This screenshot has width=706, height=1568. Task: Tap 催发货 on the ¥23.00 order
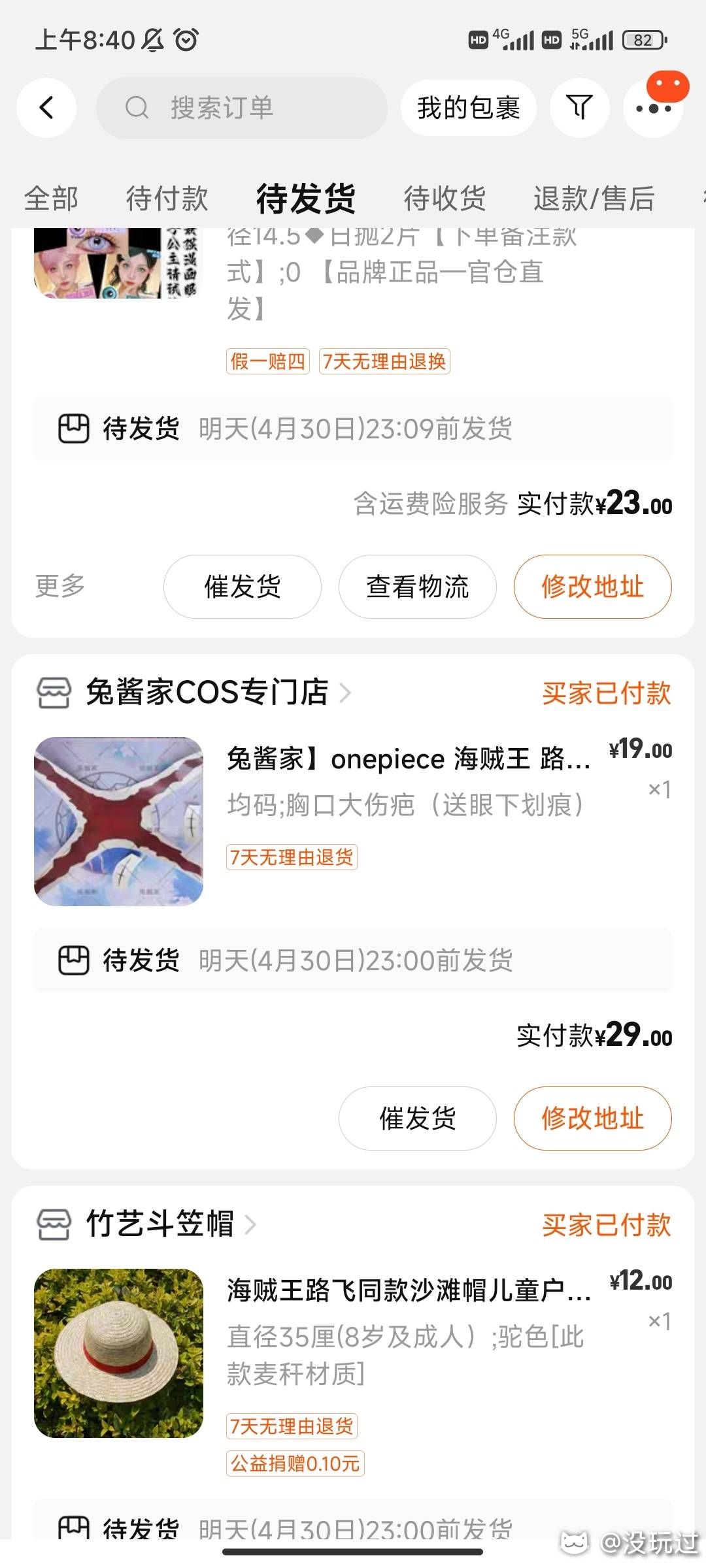pos(243,587)
